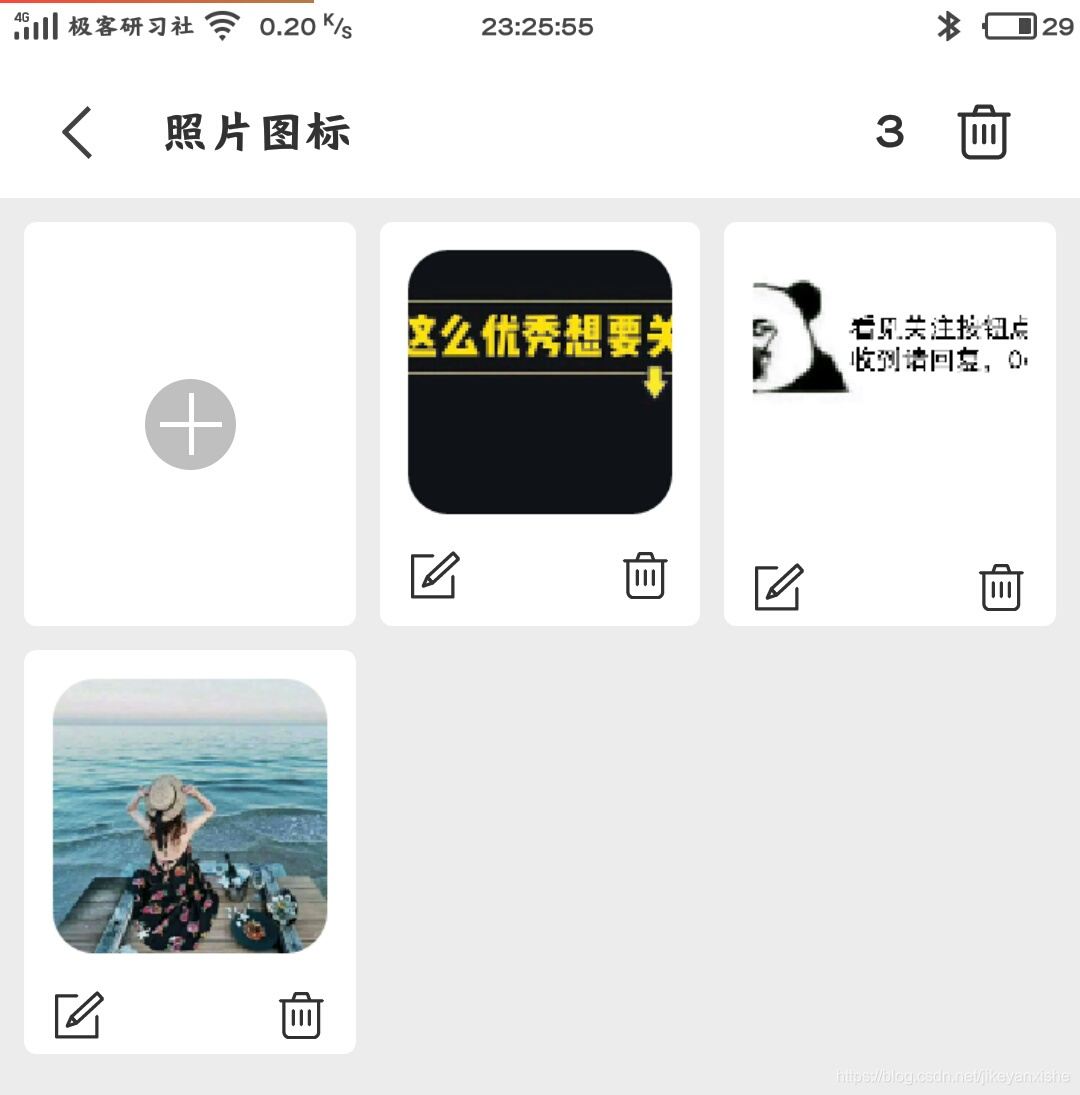
Task: Tap the clock showing 23:25:55
Action: [x=537, y=27]
